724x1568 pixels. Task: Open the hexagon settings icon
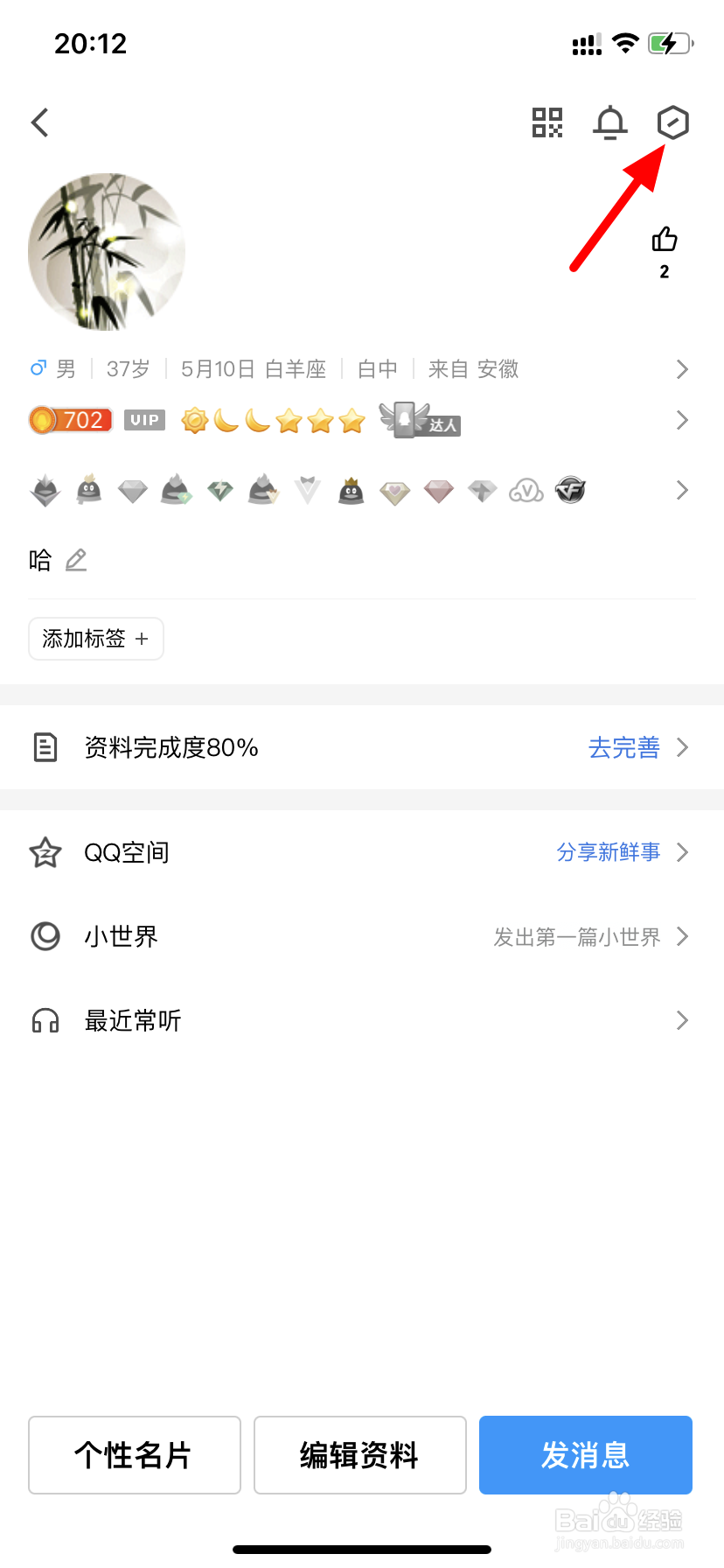pos(673,122)
